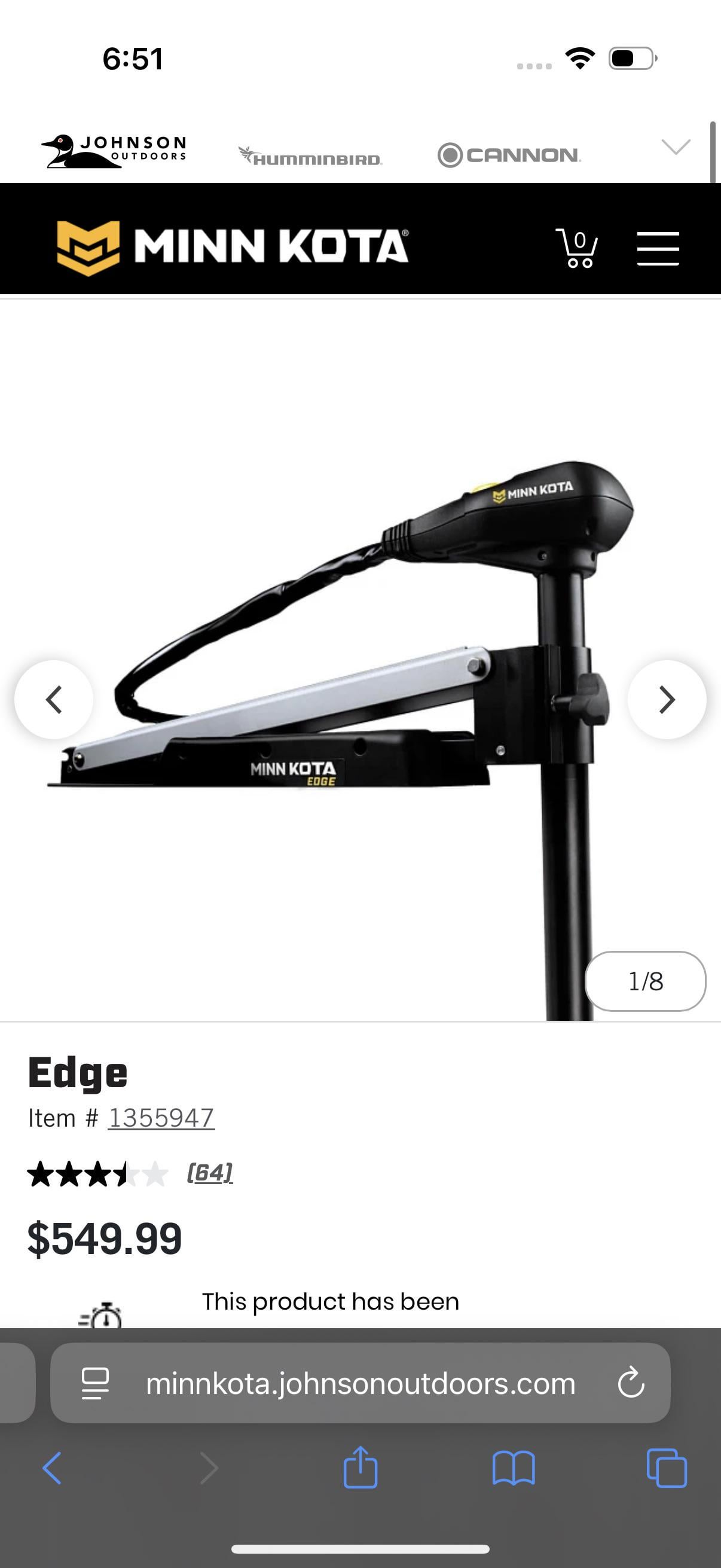Reload the current page
Viewport: 721px width, 1568px height.
(x=631, y=1383)
